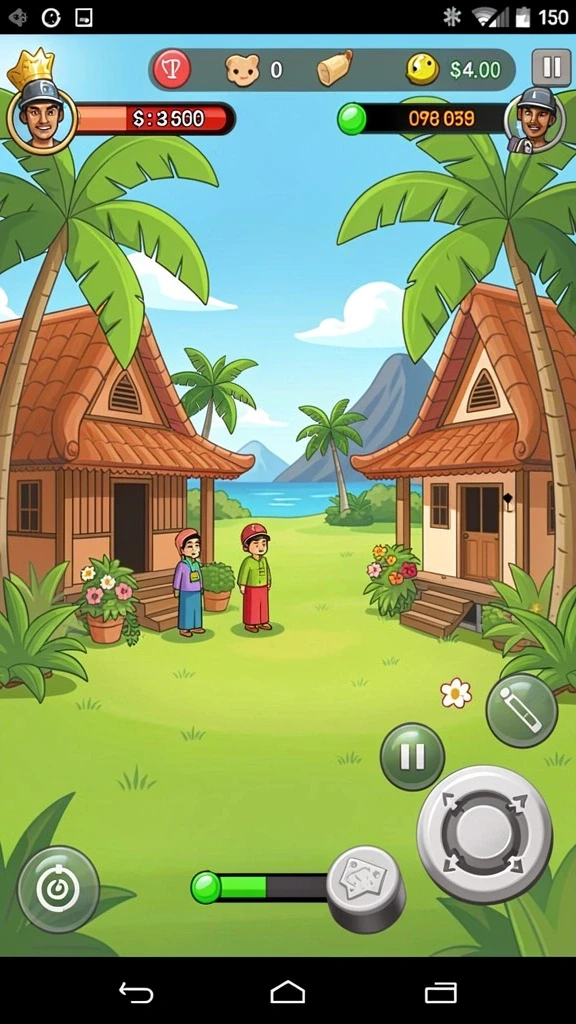Screen dimensions: 576x1024
Task: Pause the game with top-right pause button
Action: pos(551,67)
